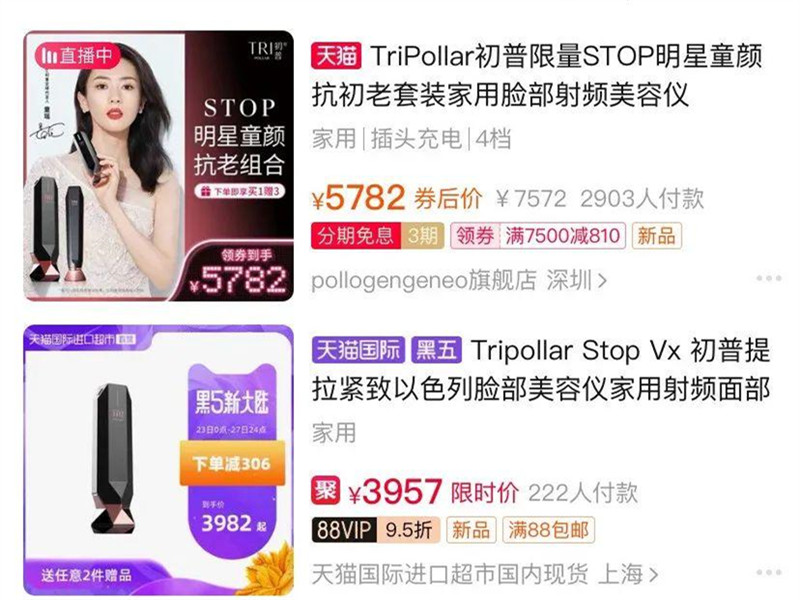The width and height of the screenshot is (800, 600).
Task: Open the Tripollar Stop Vx product image
Action: coord(158,460)
